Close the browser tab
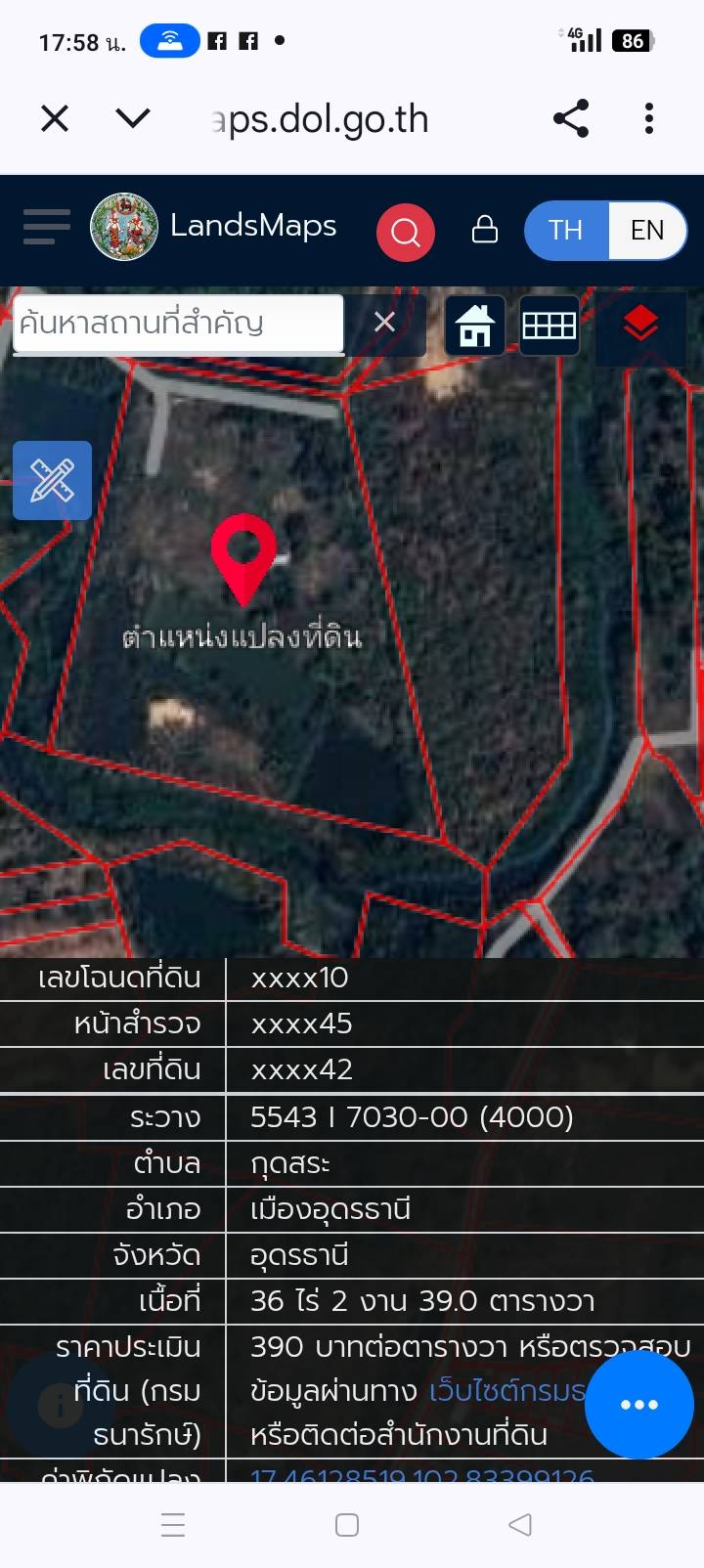Viewport: 704px width, 1568px height. coord(55,119)
